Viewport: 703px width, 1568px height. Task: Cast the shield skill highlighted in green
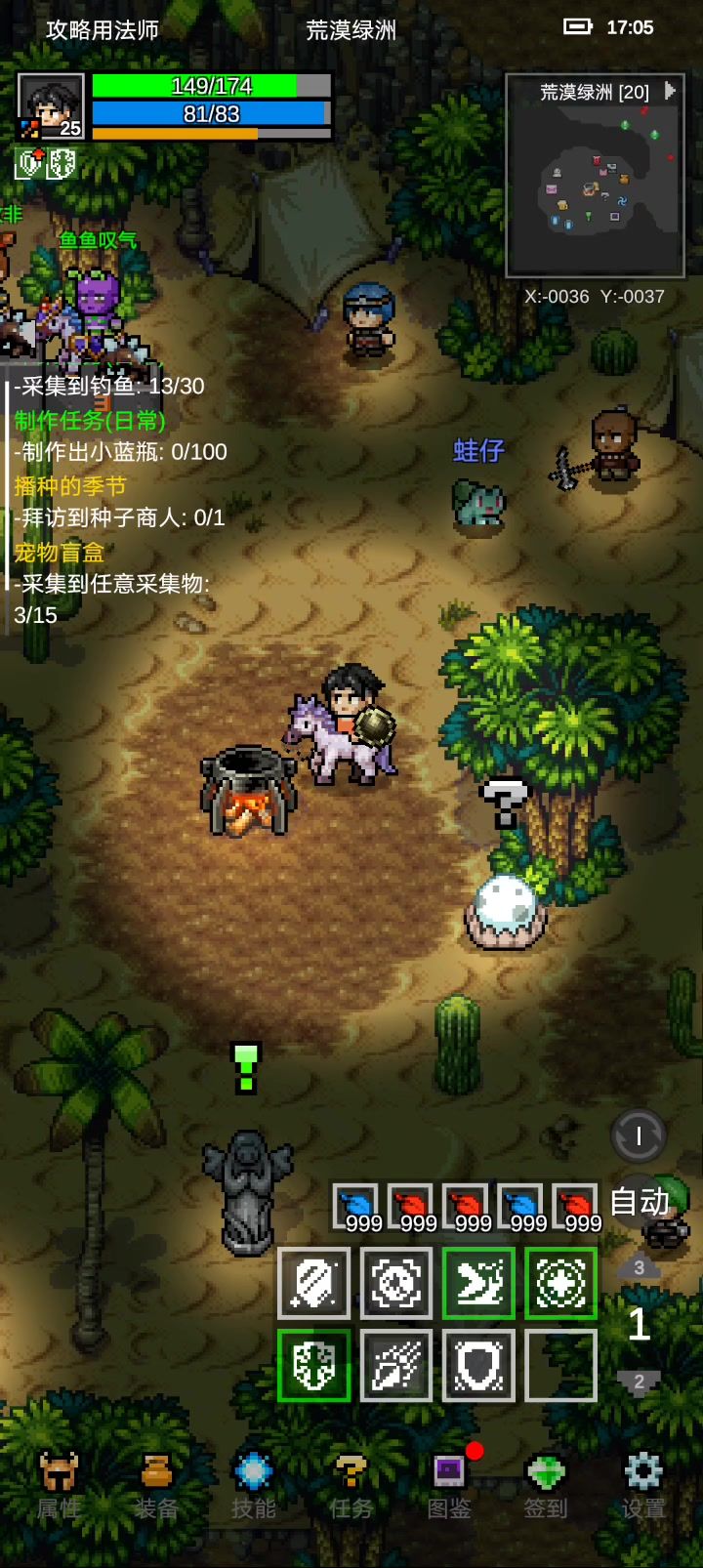tap(313, 1365)
